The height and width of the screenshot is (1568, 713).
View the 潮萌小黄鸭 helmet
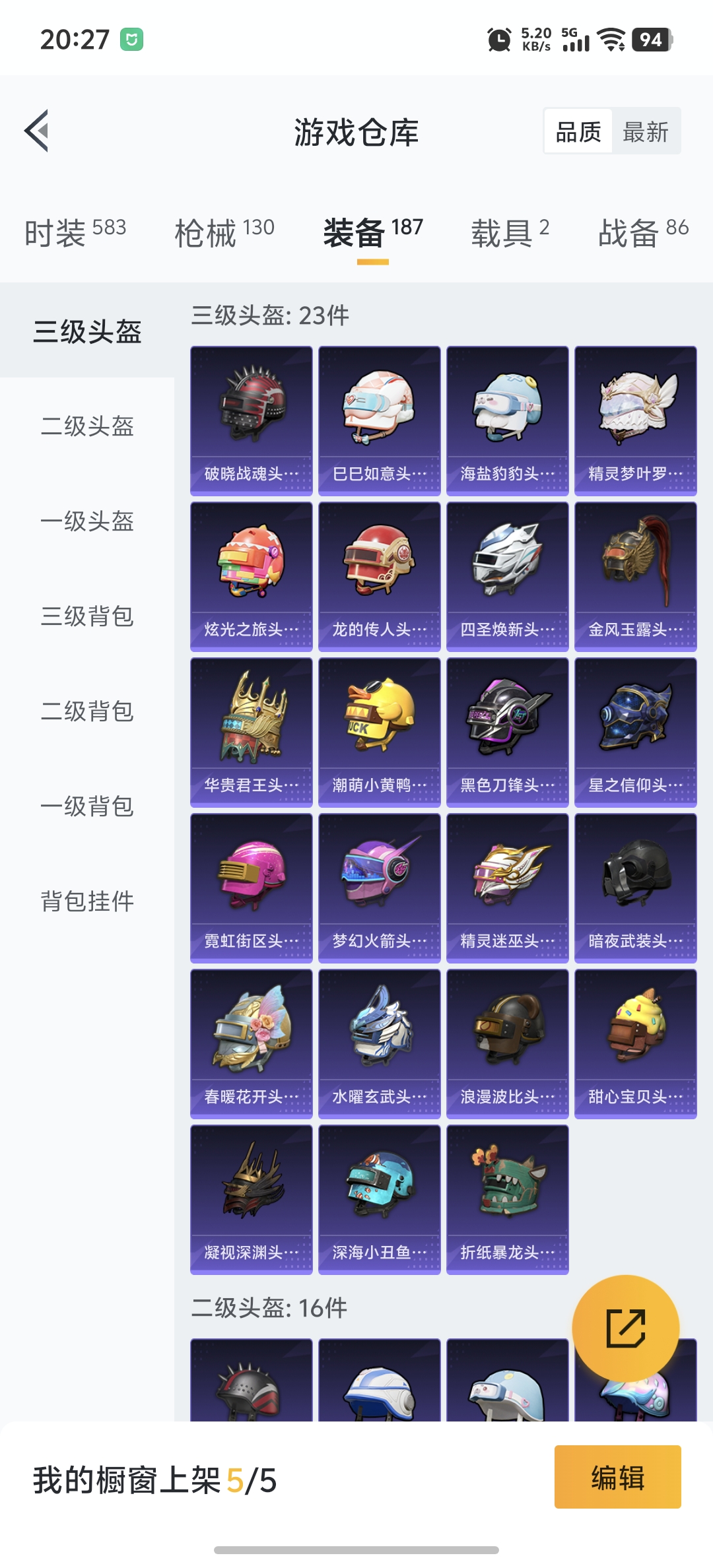(x=380, y=732)
